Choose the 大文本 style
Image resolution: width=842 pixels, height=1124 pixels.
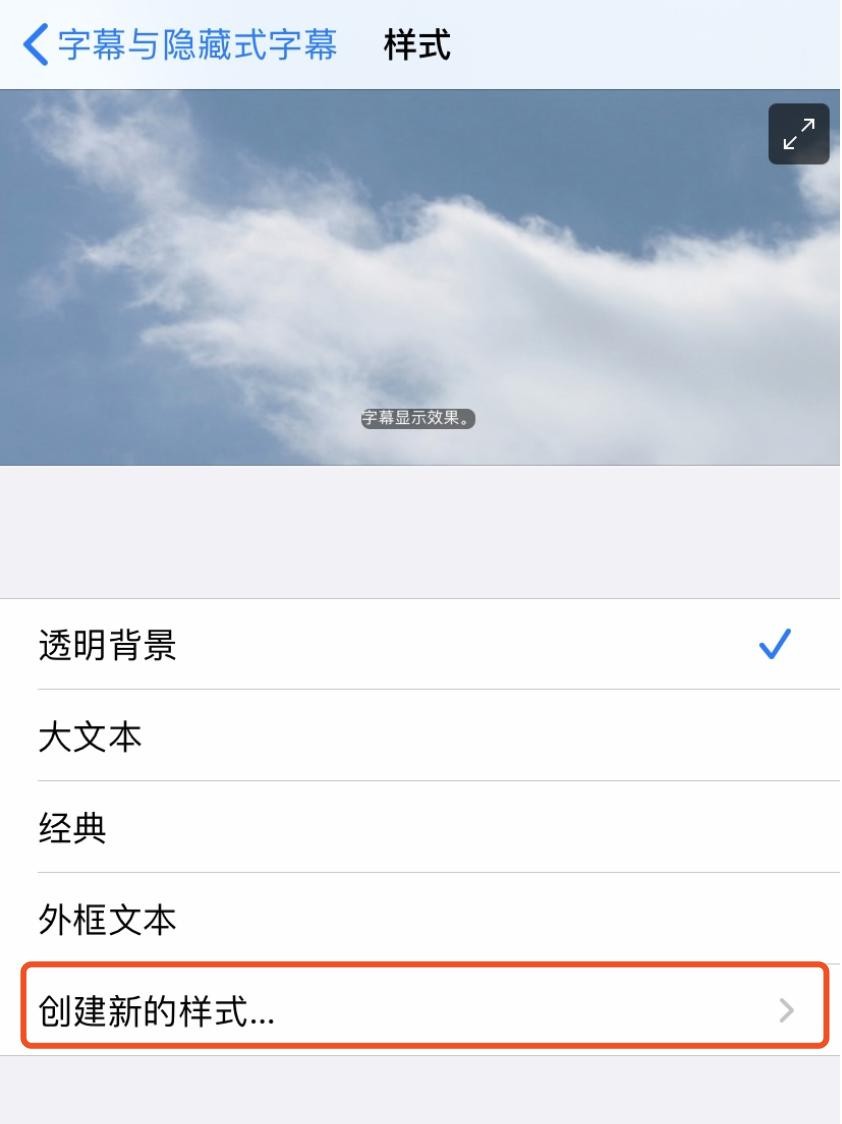pos(420,736)
